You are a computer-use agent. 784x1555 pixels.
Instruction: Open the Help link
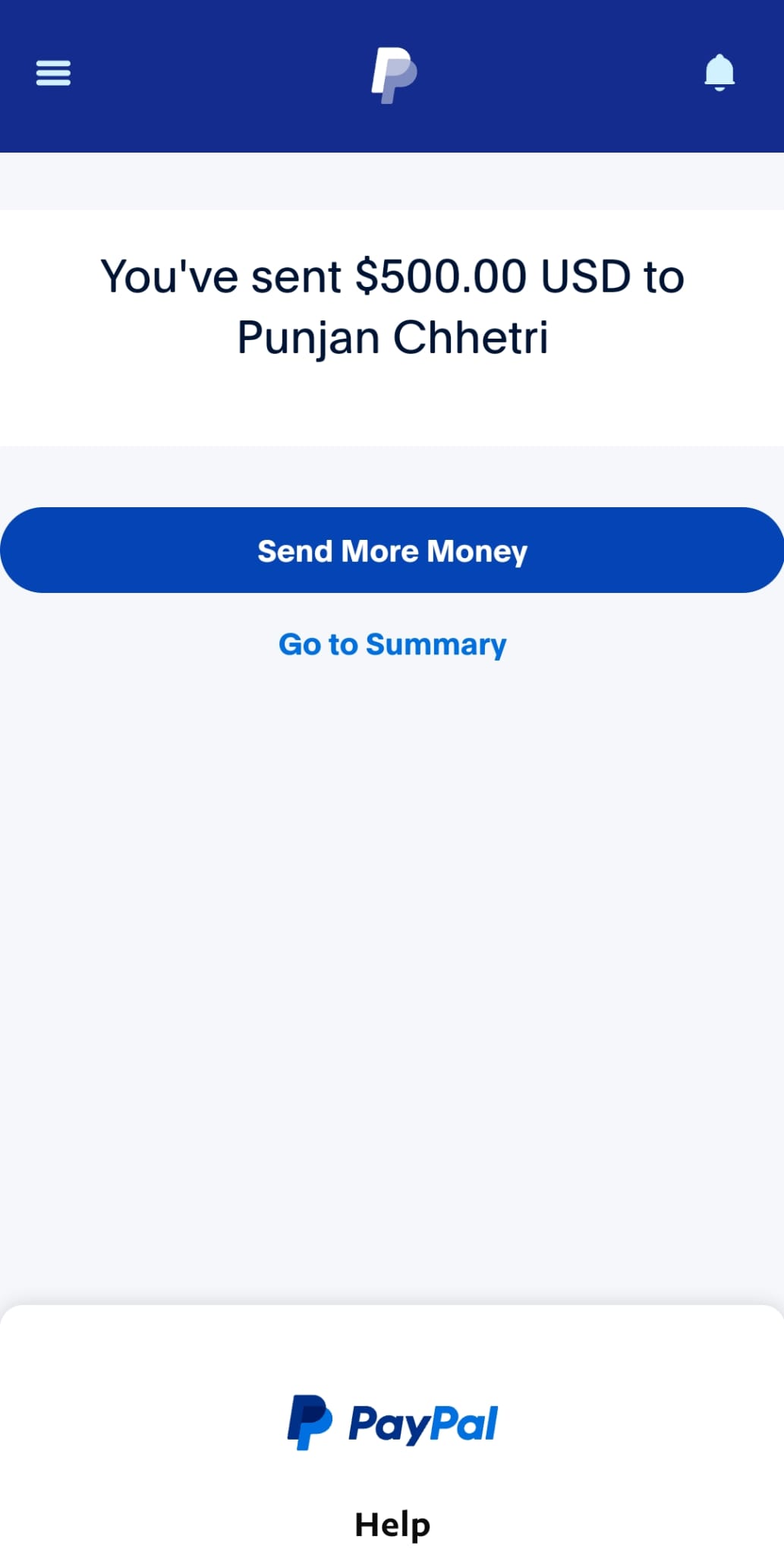click(392, 1525)
